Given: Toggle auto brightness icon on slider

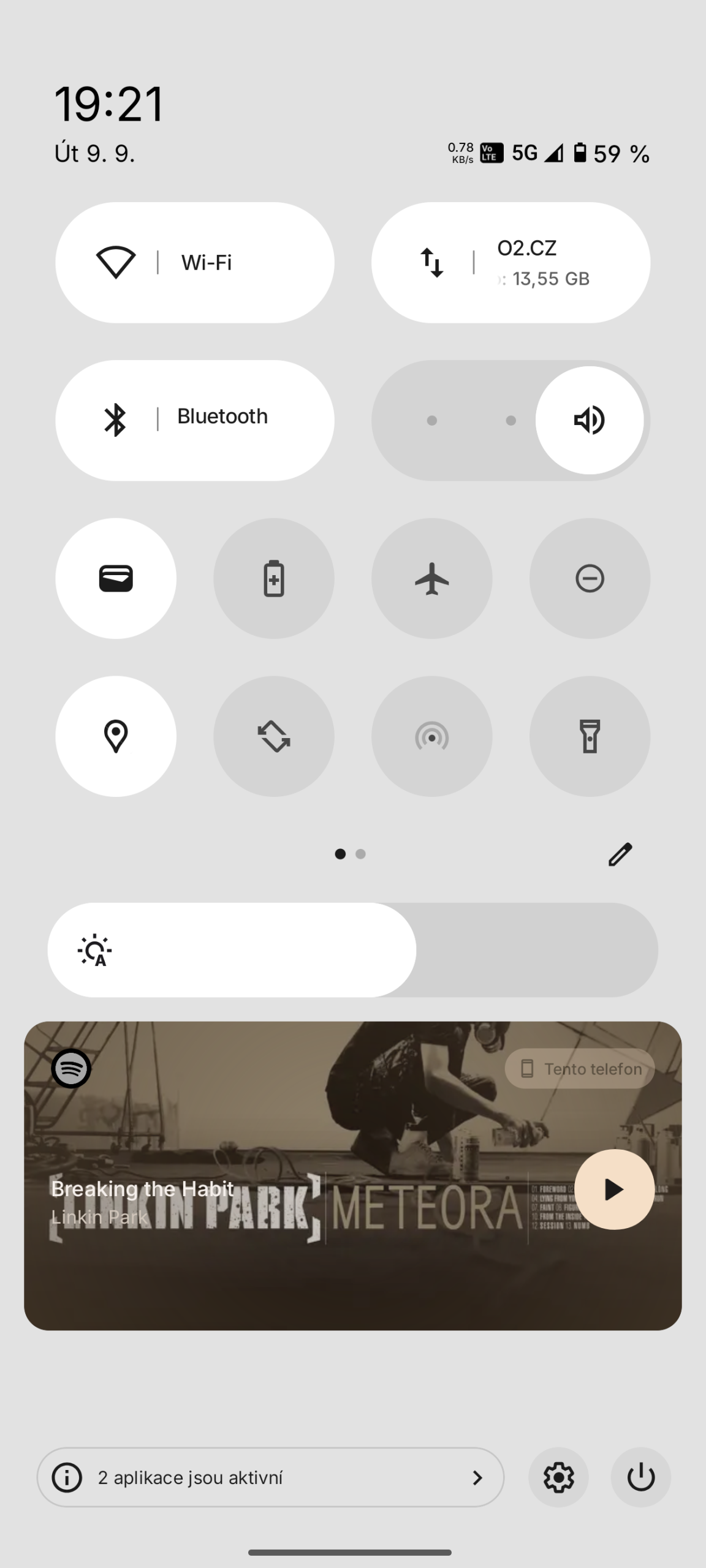Looking at the screenshot, I should coord(95,951).
